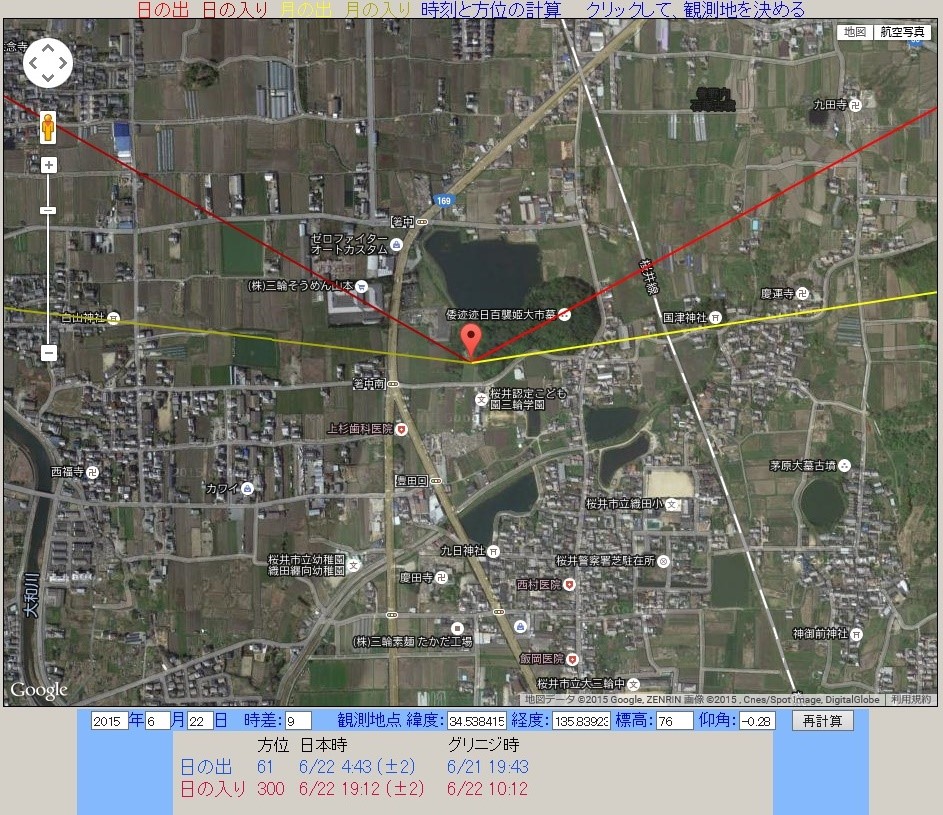Tap the 再計算 recalculate button
The height and width of the screenshot is (815, 943).
[x=822, y=720]
